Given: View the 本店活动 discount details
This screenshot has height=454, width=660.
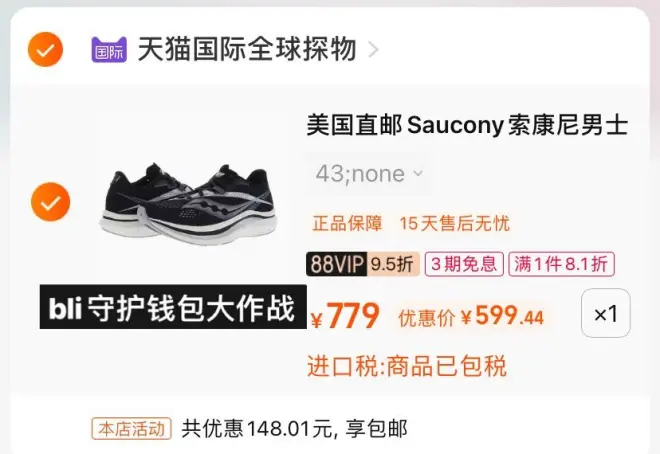Looking at the screenshot, I should pos(130,429).
